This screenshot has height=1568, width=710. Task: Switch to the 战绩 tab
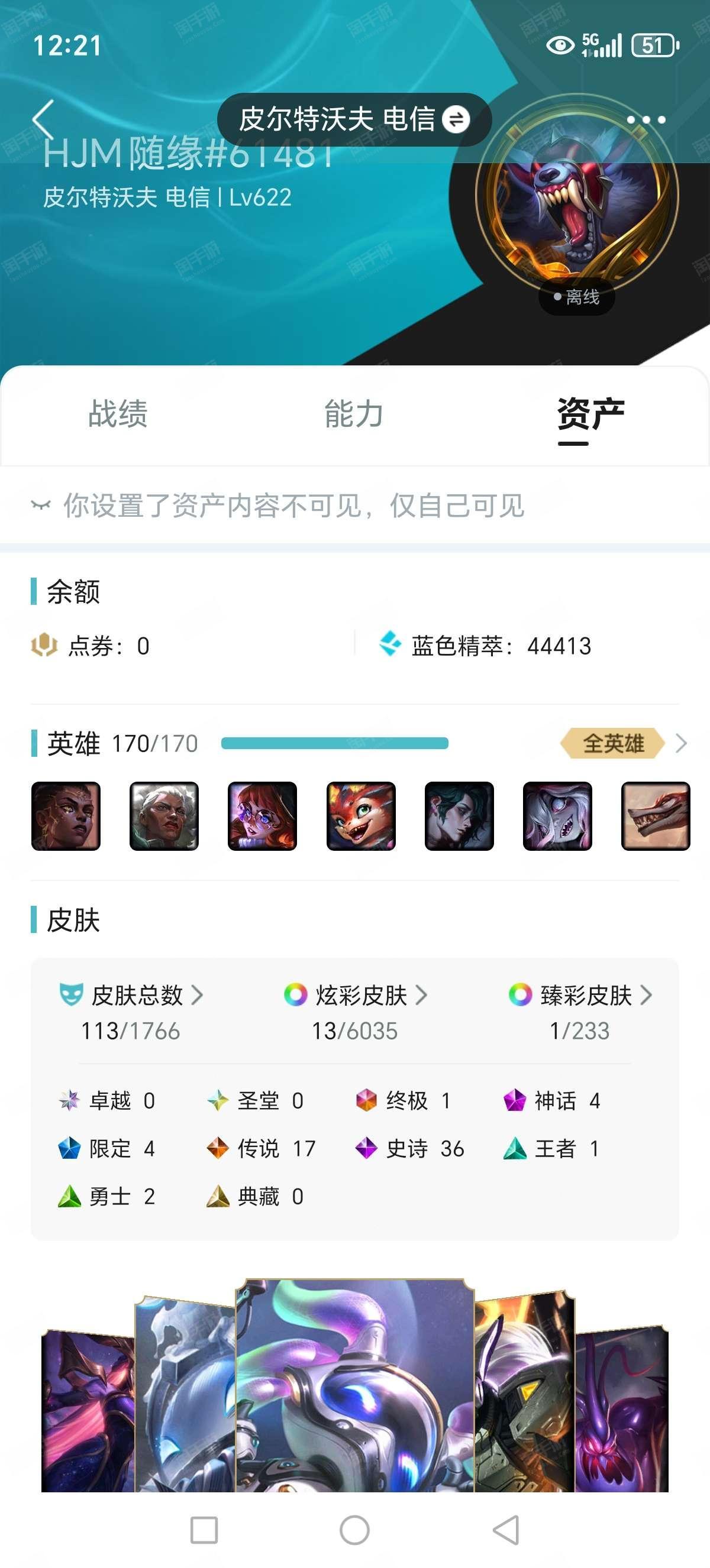pyautogui.click(x=118, y=414)
